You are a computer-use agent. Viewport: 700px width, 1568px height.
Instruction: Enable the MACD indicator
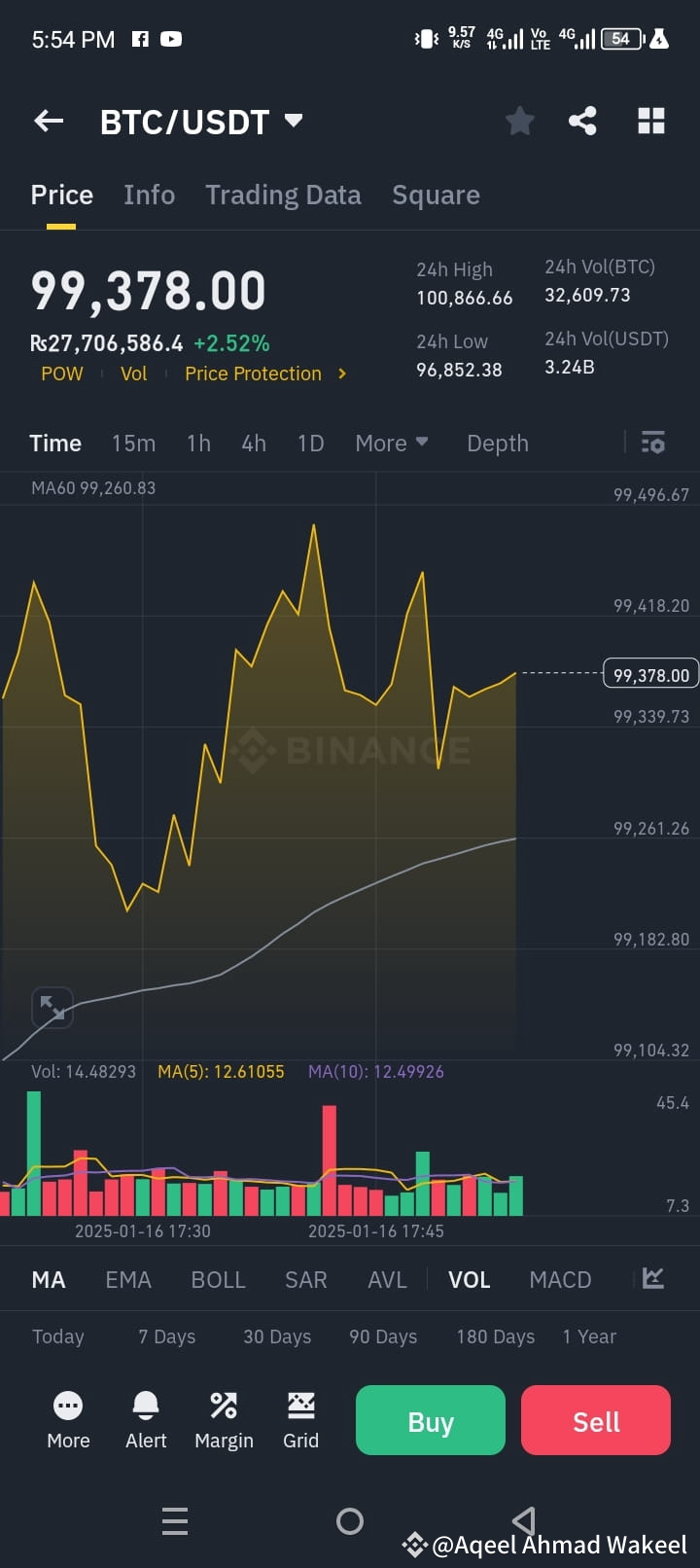coord(560,1279)
